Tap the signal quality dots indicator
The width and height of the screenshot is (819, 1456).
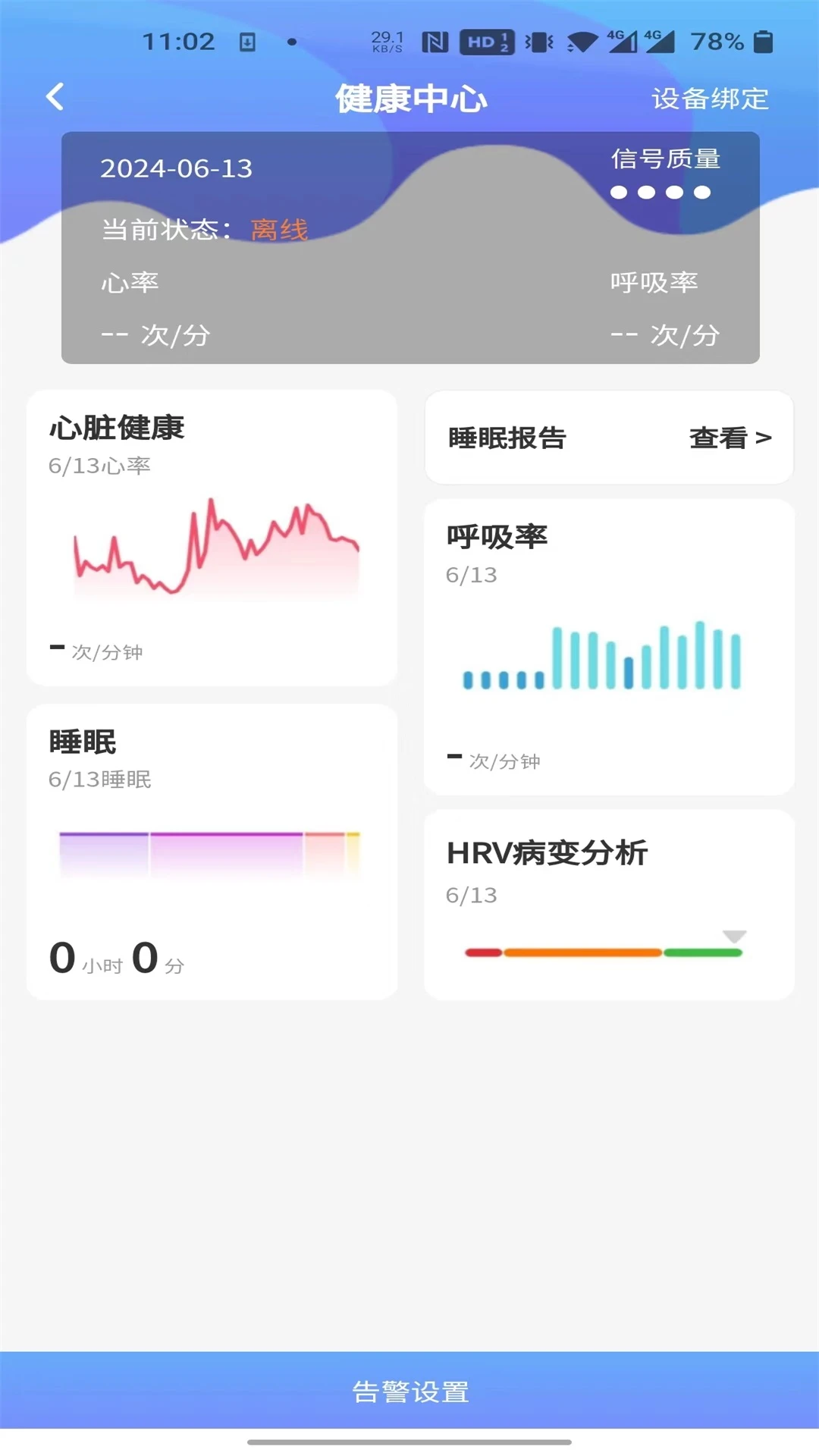click(660, 192)
